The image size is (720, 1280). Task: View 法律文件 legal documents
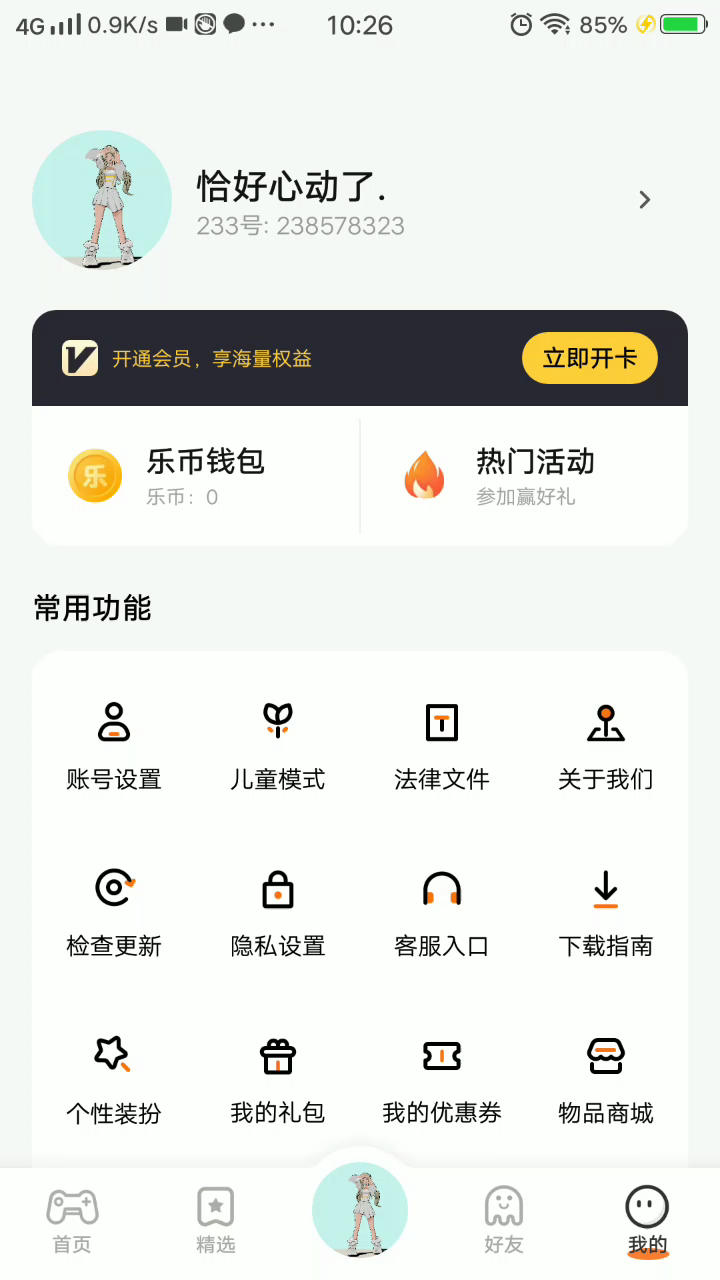pos(442,746)
